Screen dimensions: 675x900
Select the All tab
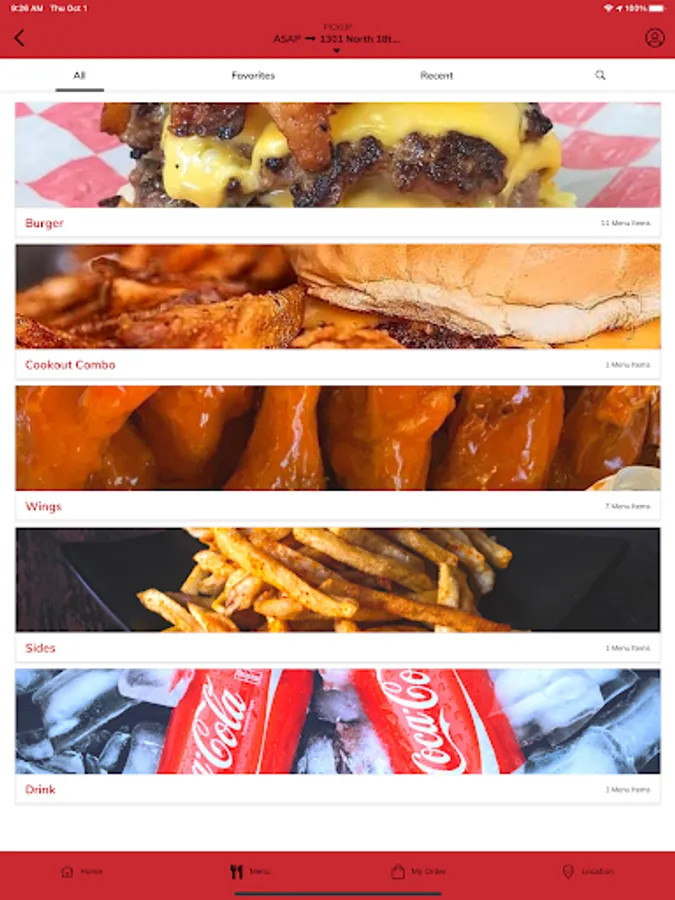coord(80,76)
